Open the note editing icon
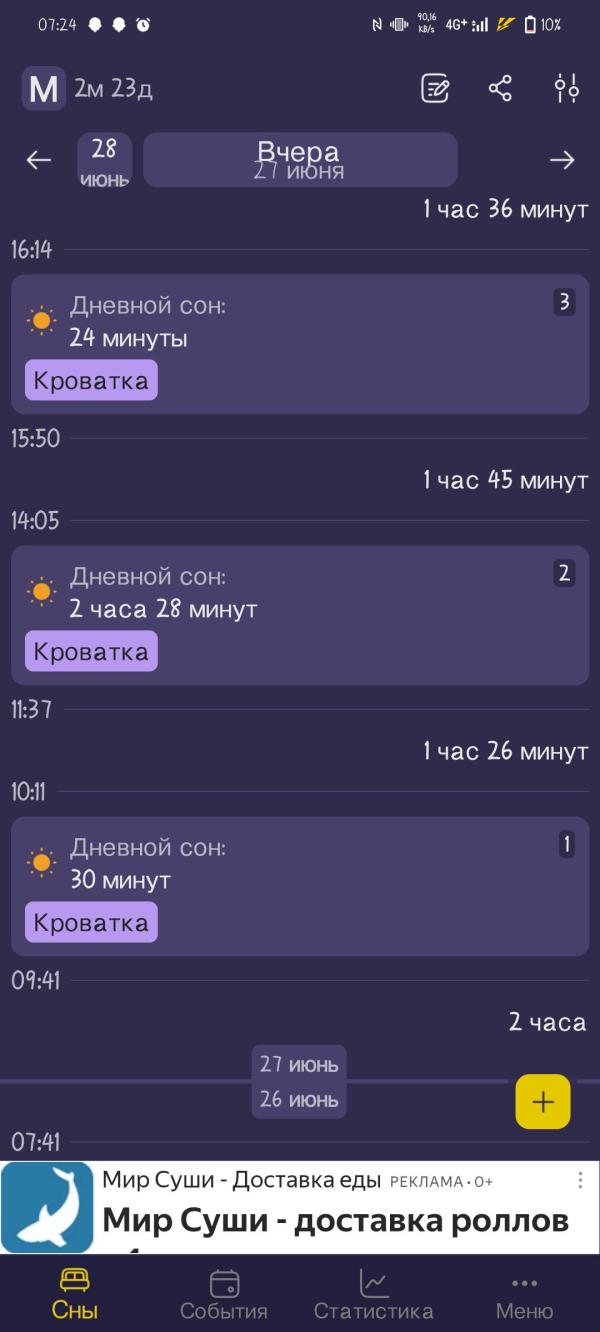This screenshot has height=1332, width=600. tap(435, 89)
